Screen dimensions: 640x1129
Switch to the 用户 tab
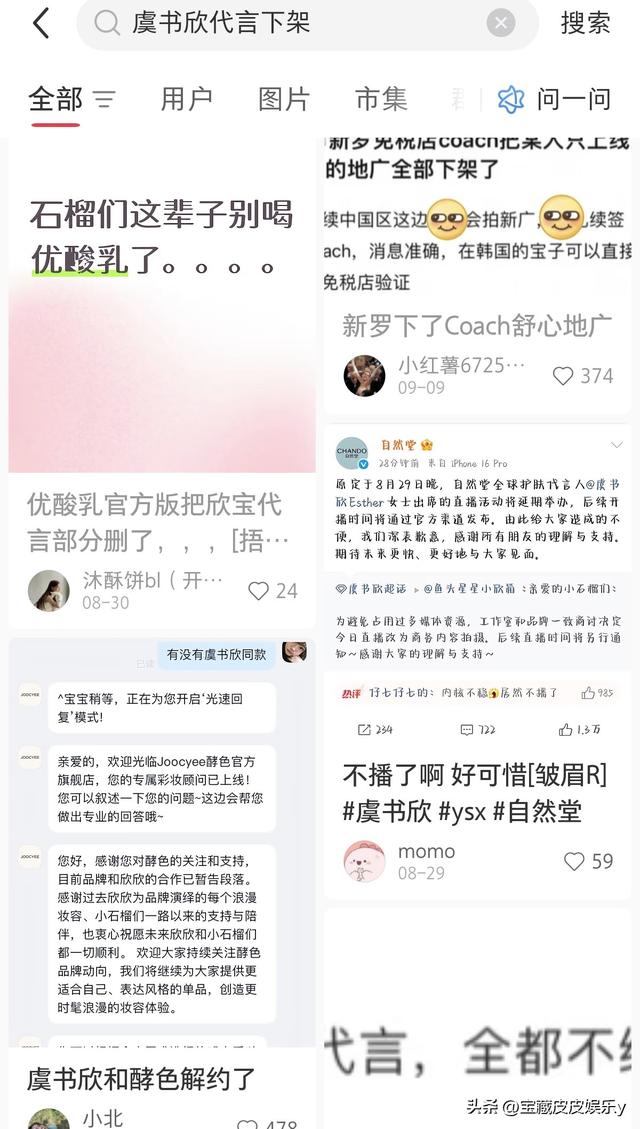186,99
